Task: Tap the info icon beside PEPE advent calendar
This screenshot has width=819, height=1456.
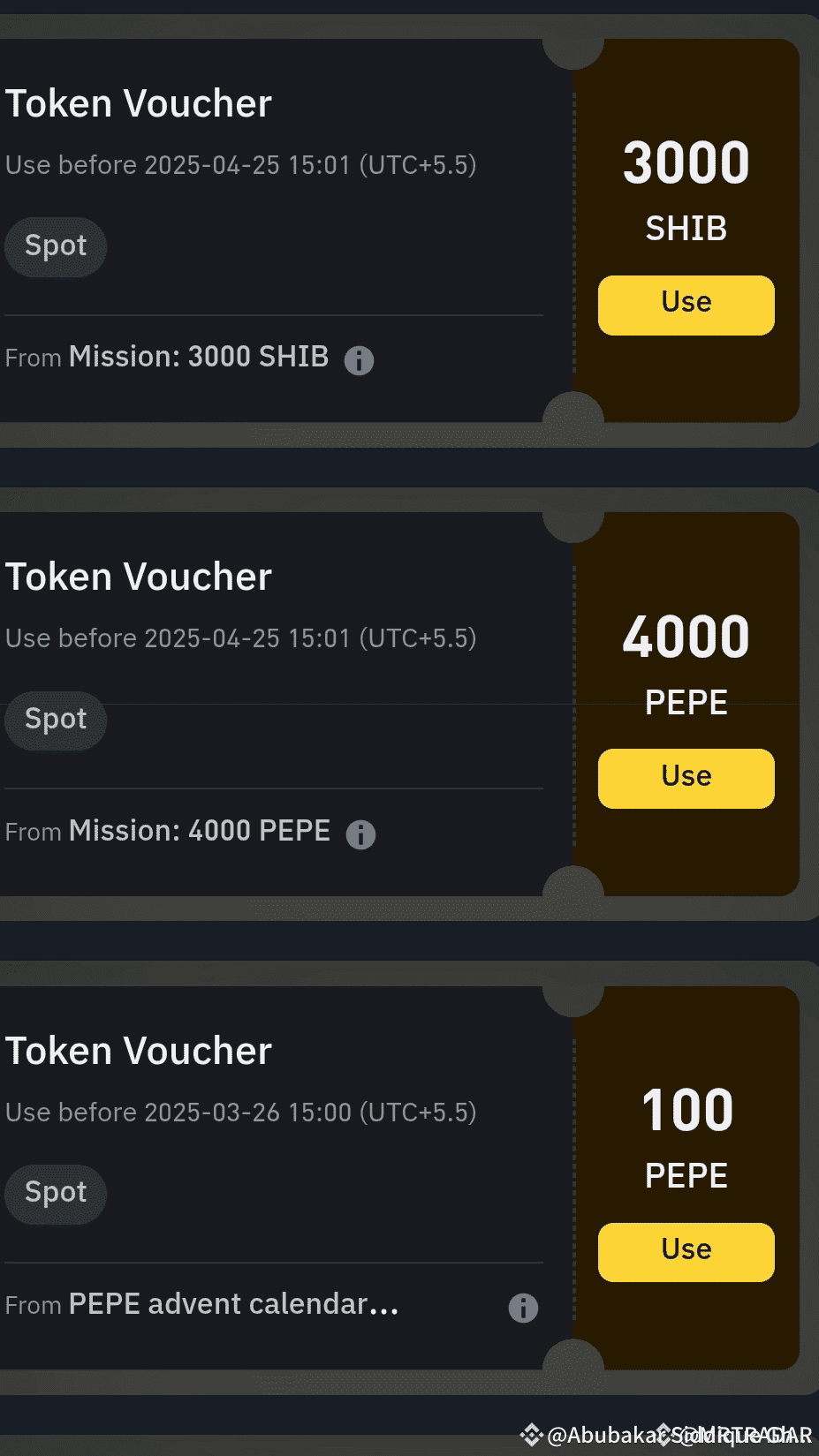Action: click(x=522, y=1308)
